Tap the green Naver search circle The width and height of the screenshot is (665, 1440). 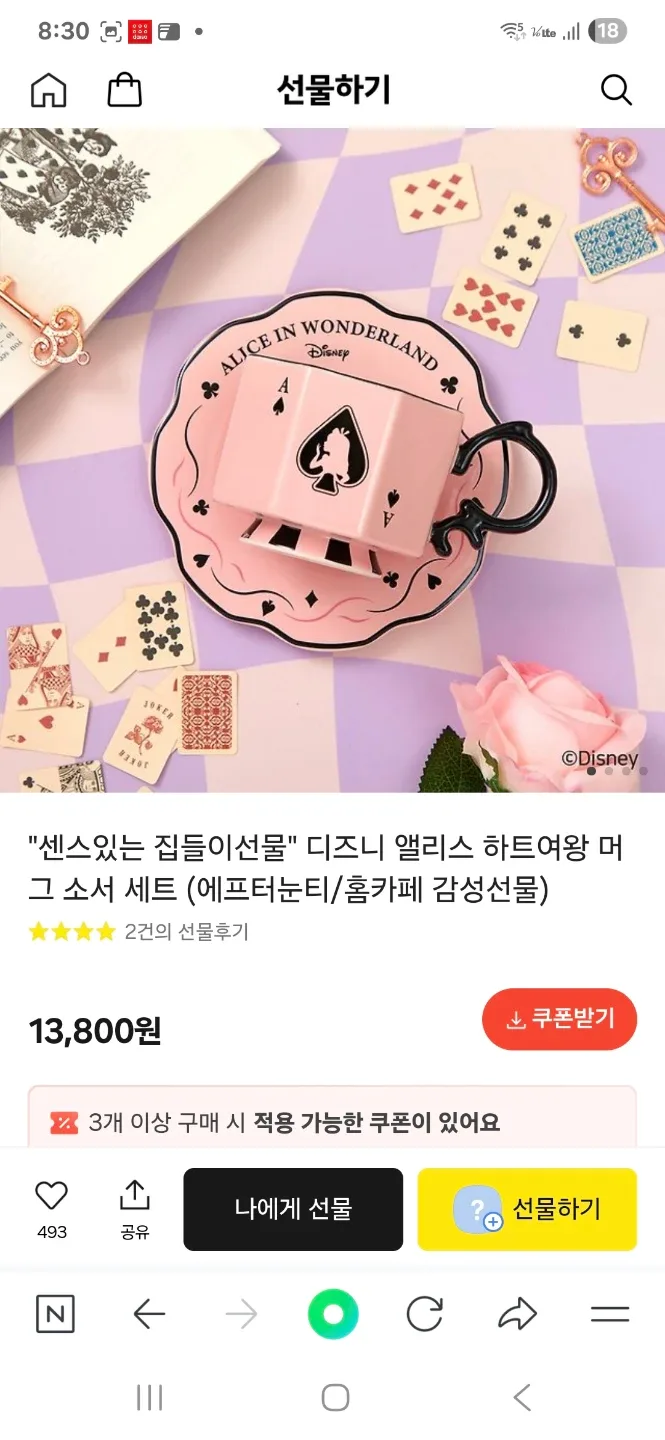333,1314
